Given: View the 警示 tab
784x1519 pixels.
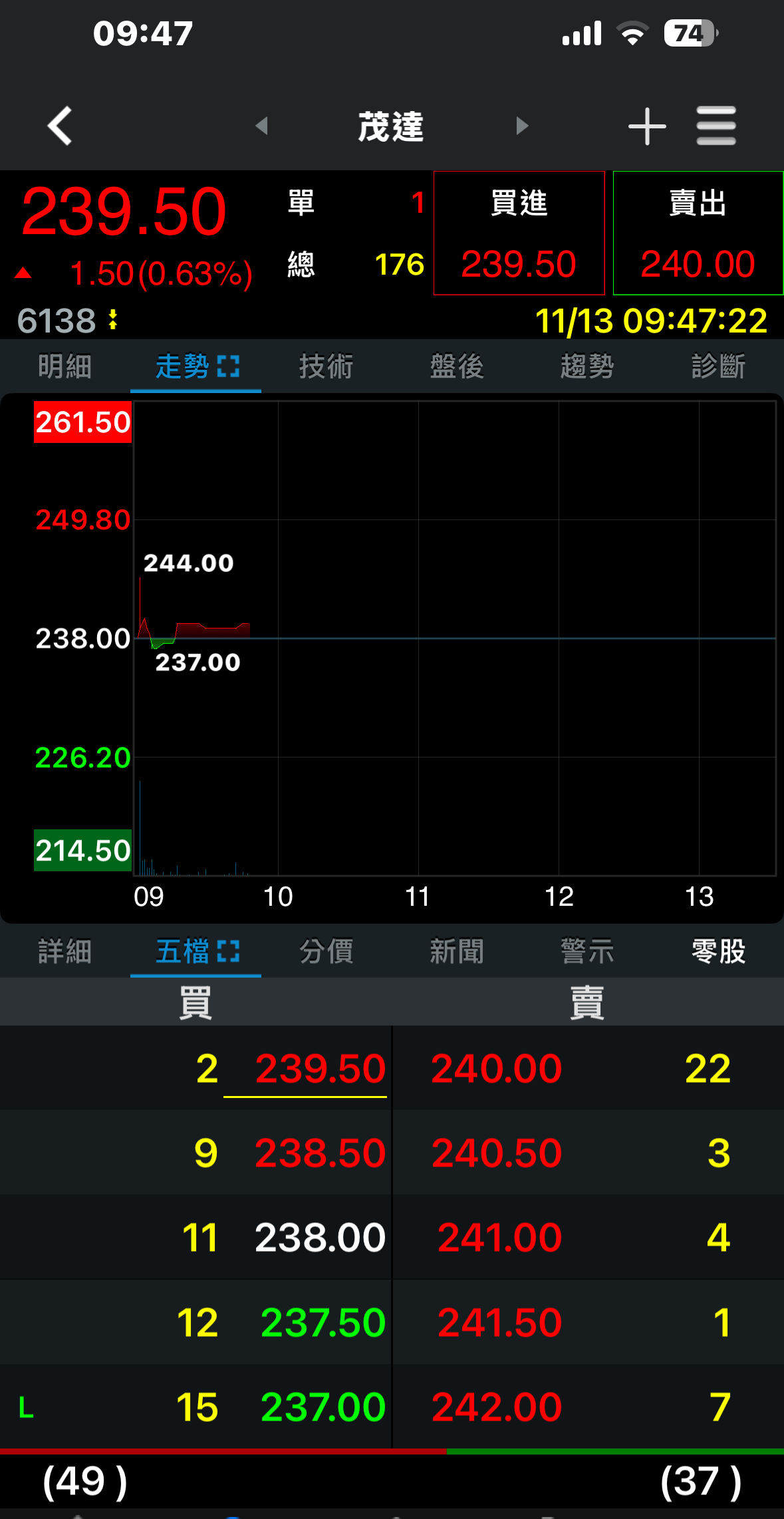Looking at the screenshot, I should 587,952.
